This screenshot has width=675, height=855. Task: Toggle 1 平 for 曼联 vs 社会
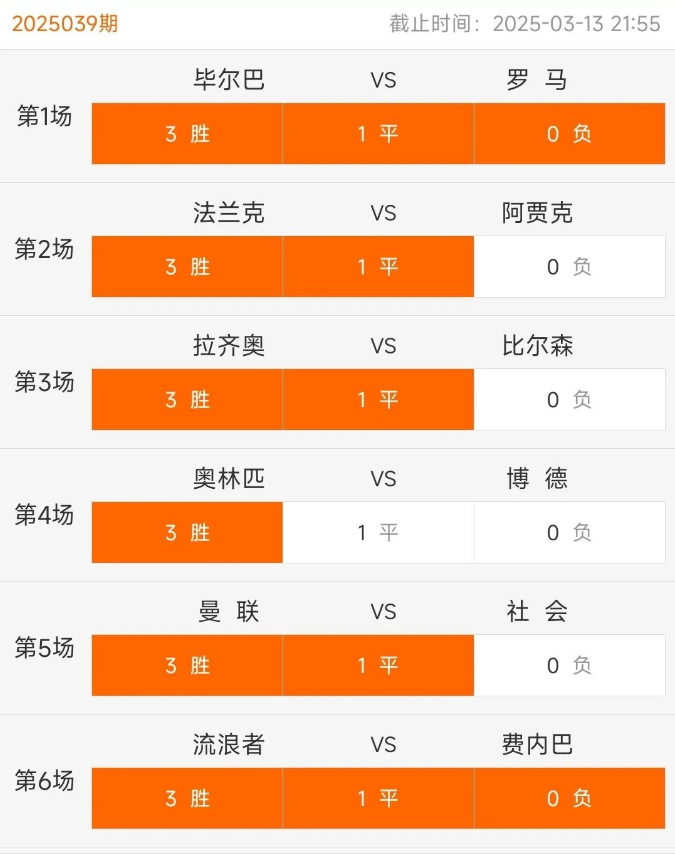pyautogui.click(x=378, y=666)
